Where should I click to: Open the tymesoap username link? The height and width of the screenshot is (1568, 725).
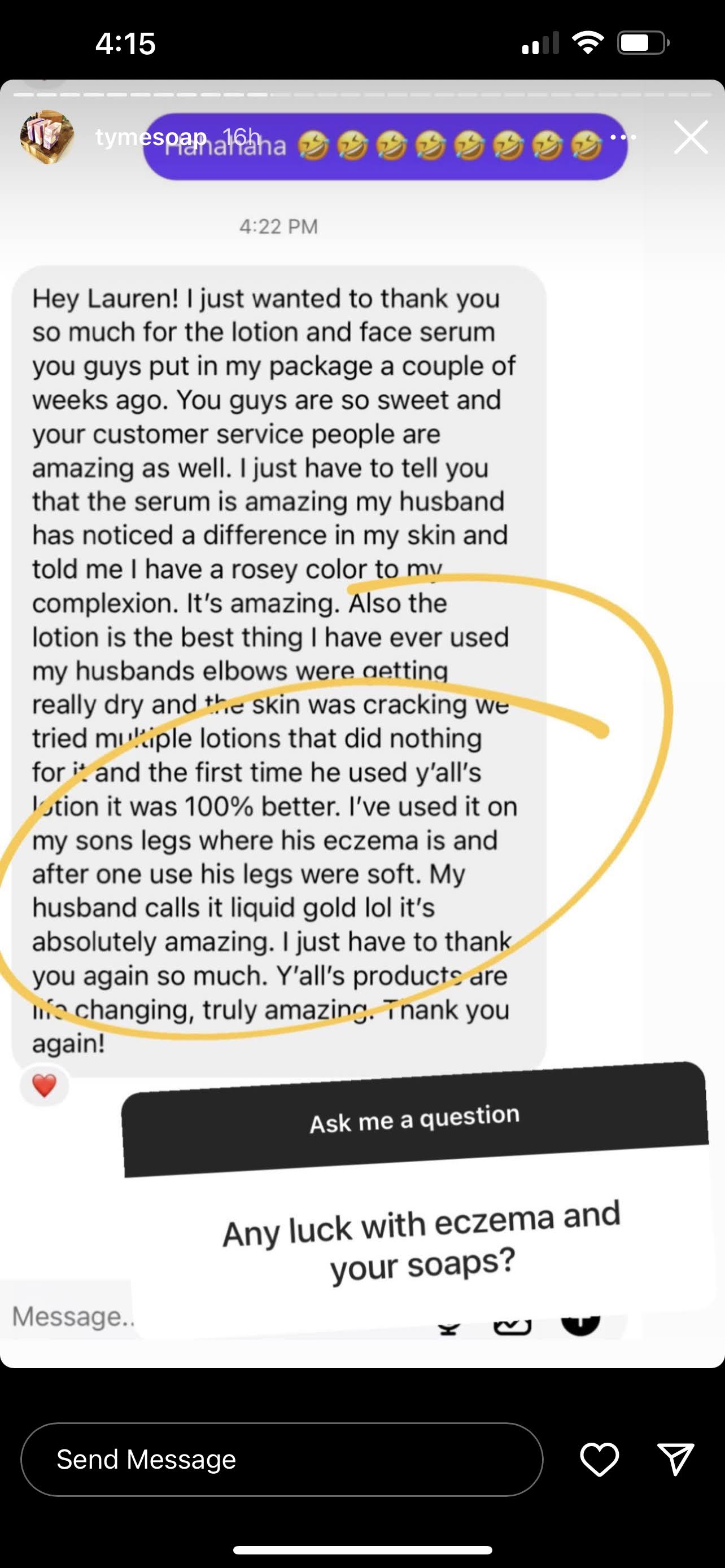150,137
